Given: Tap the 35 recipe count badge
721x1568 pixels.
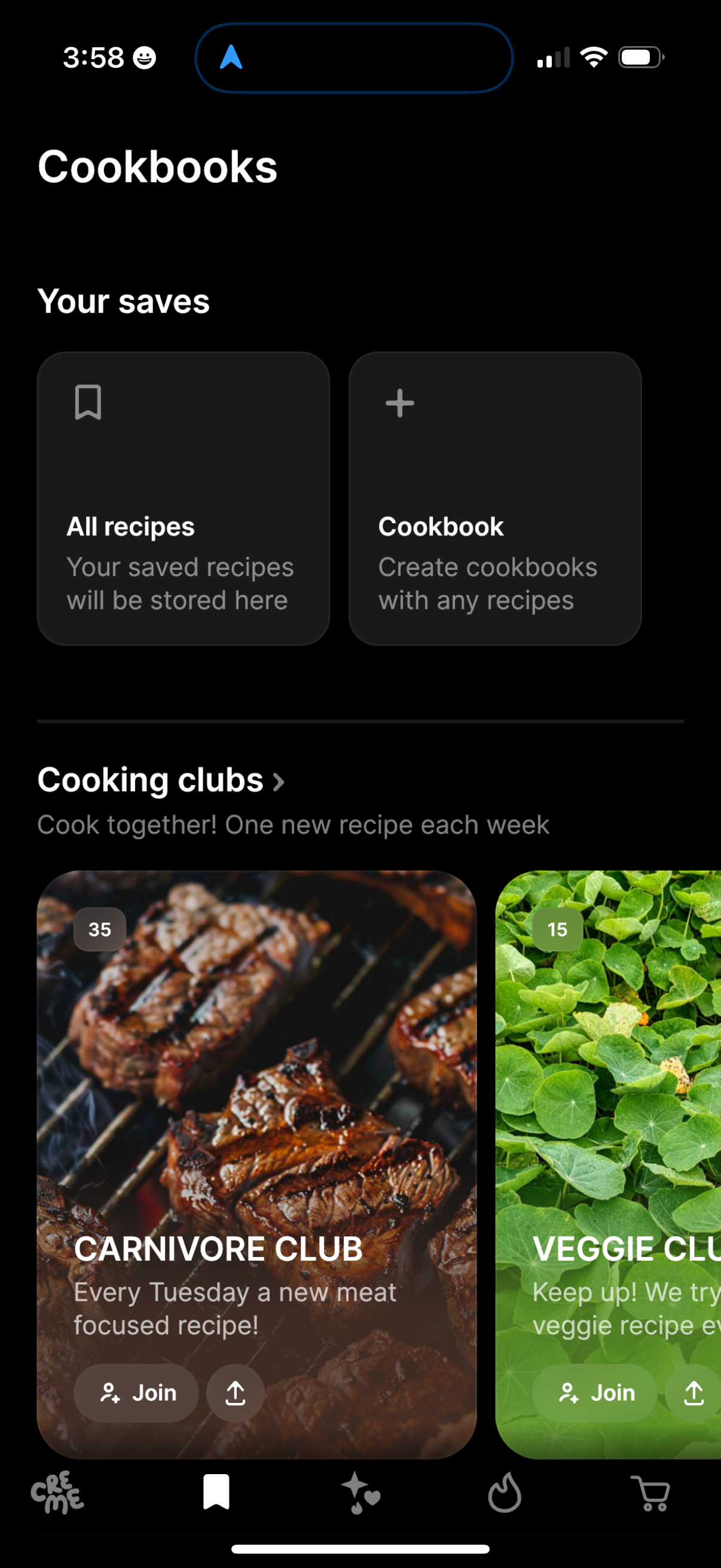Looking at the screenshot, I should [x=99, y=929].
